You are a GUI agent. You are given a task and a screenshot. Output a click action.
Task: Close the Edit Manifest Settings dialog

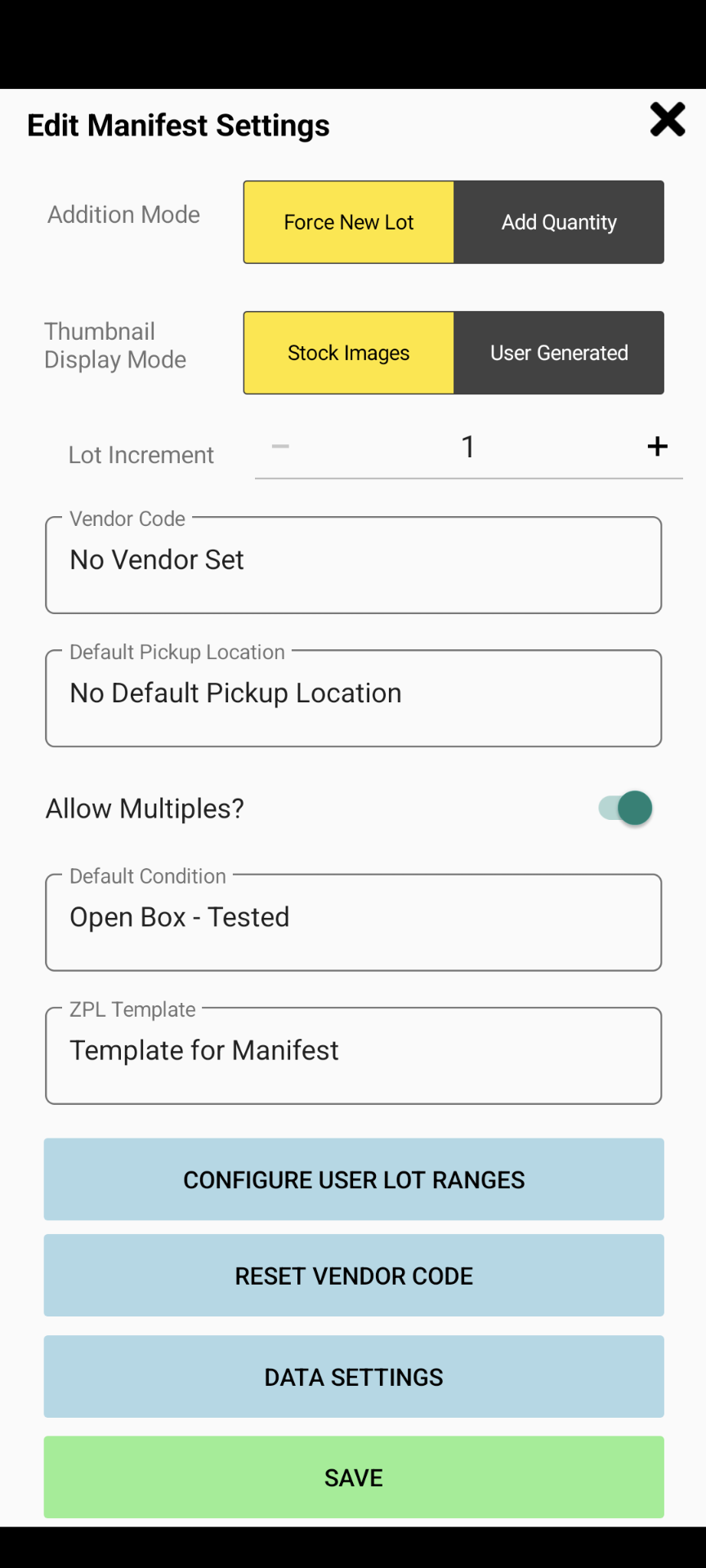pyautogui.click(x=667, y=120)
